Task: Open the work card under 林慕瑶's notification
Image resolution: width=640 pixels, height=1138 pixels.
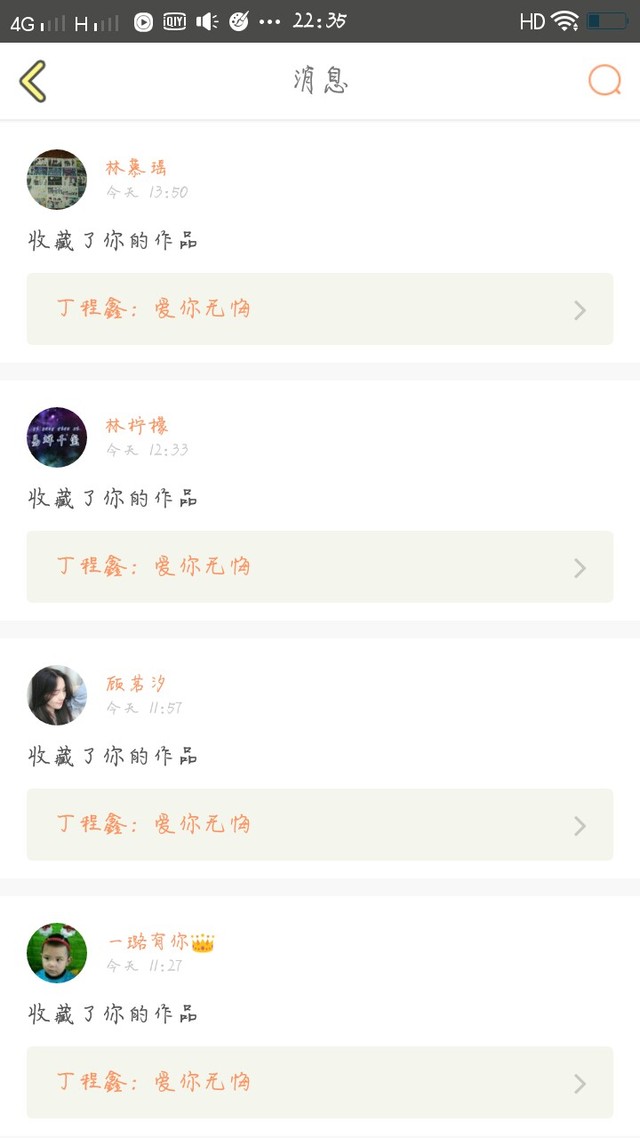Action: pyautogui.click(x=319, y=309)
